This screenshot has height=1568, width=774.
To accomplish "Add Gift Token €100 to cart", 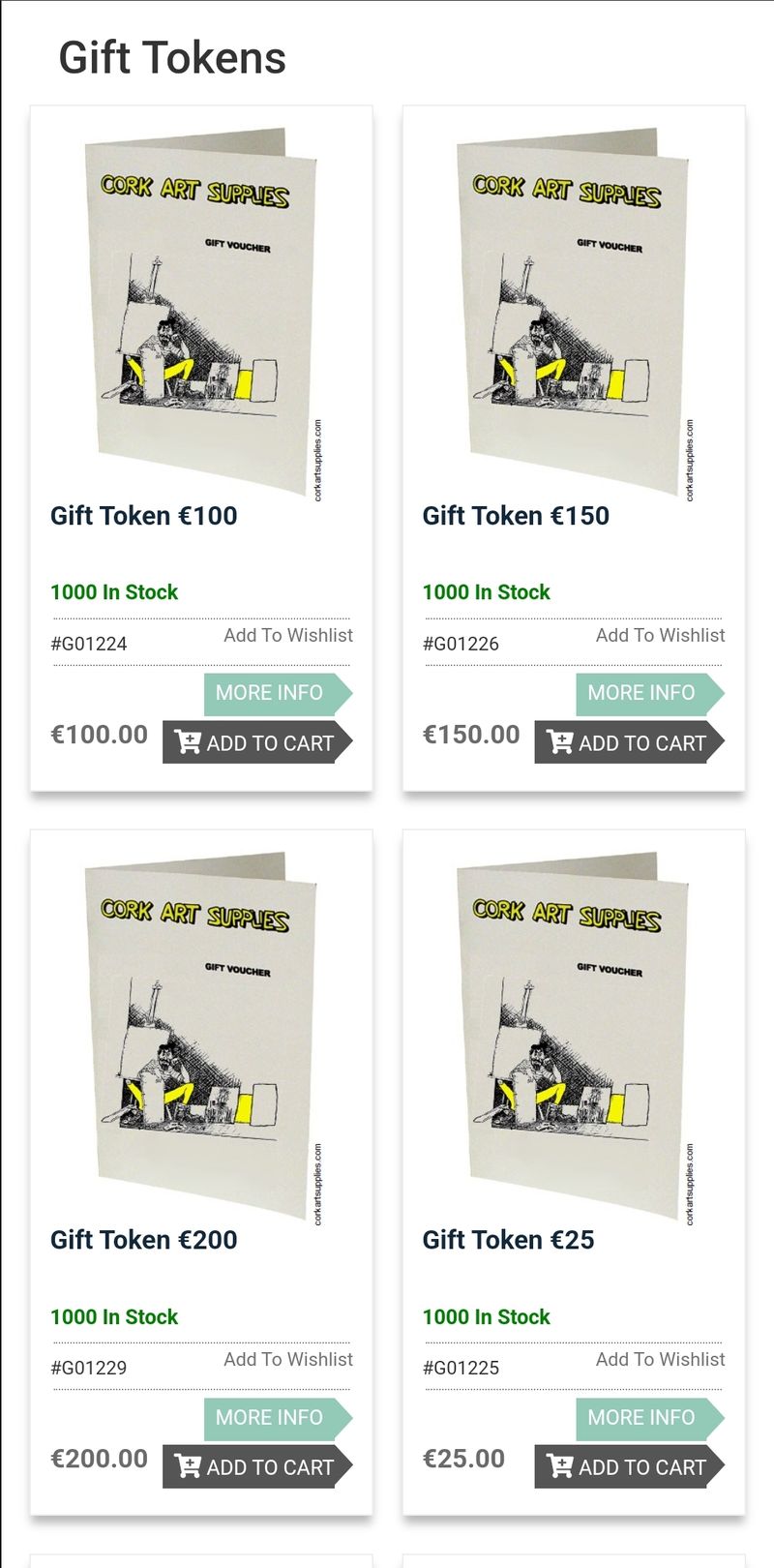I will [x=256, y=742].
